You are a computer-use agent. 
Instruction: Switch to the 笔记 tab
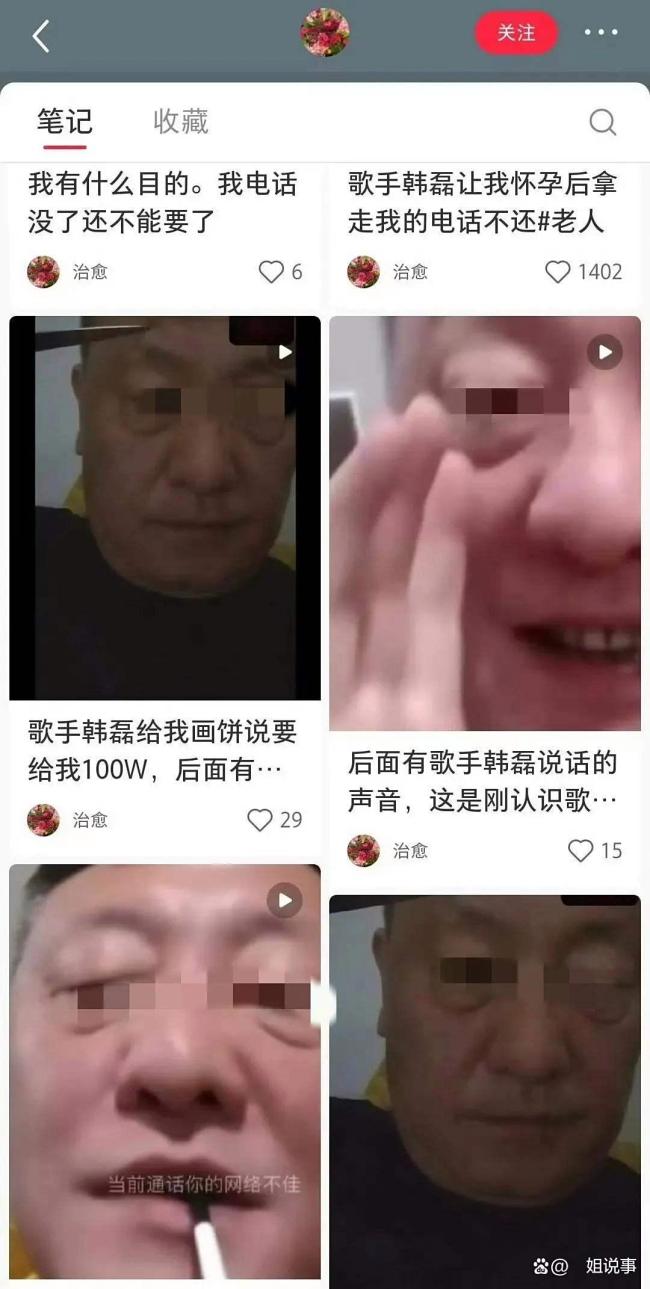click(65, 122)
